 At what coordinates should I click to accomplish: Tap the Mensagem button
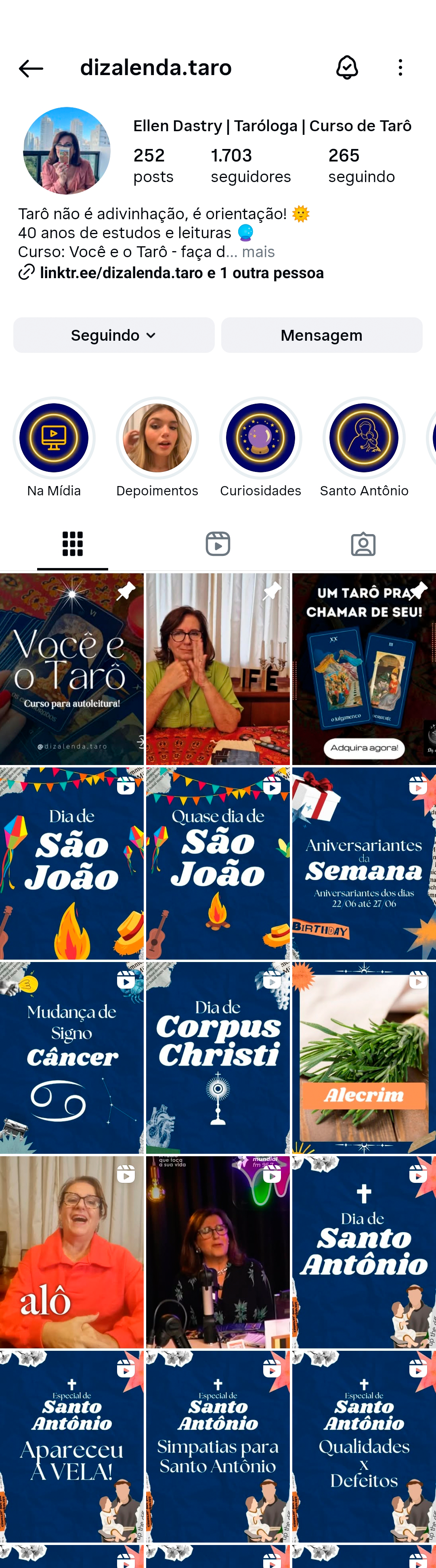321,335
